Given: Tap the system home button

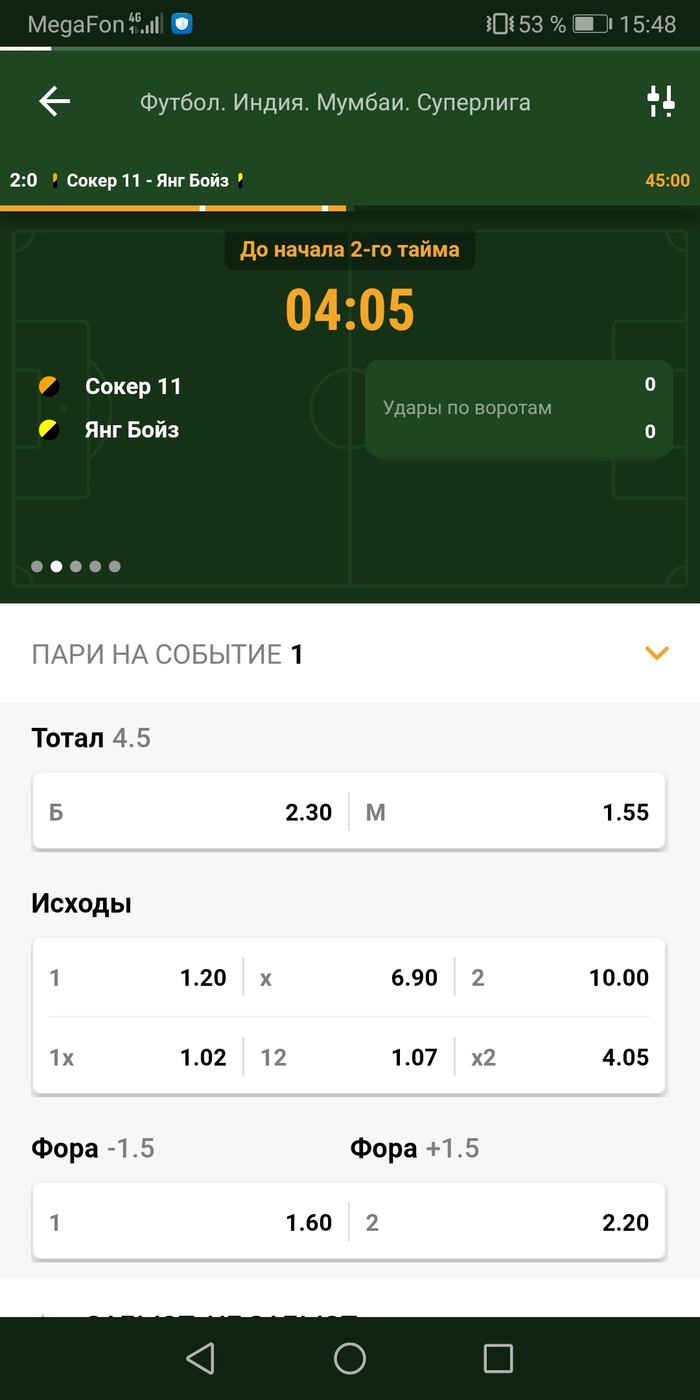Looking at the screenshot, I should point(350,1357).
